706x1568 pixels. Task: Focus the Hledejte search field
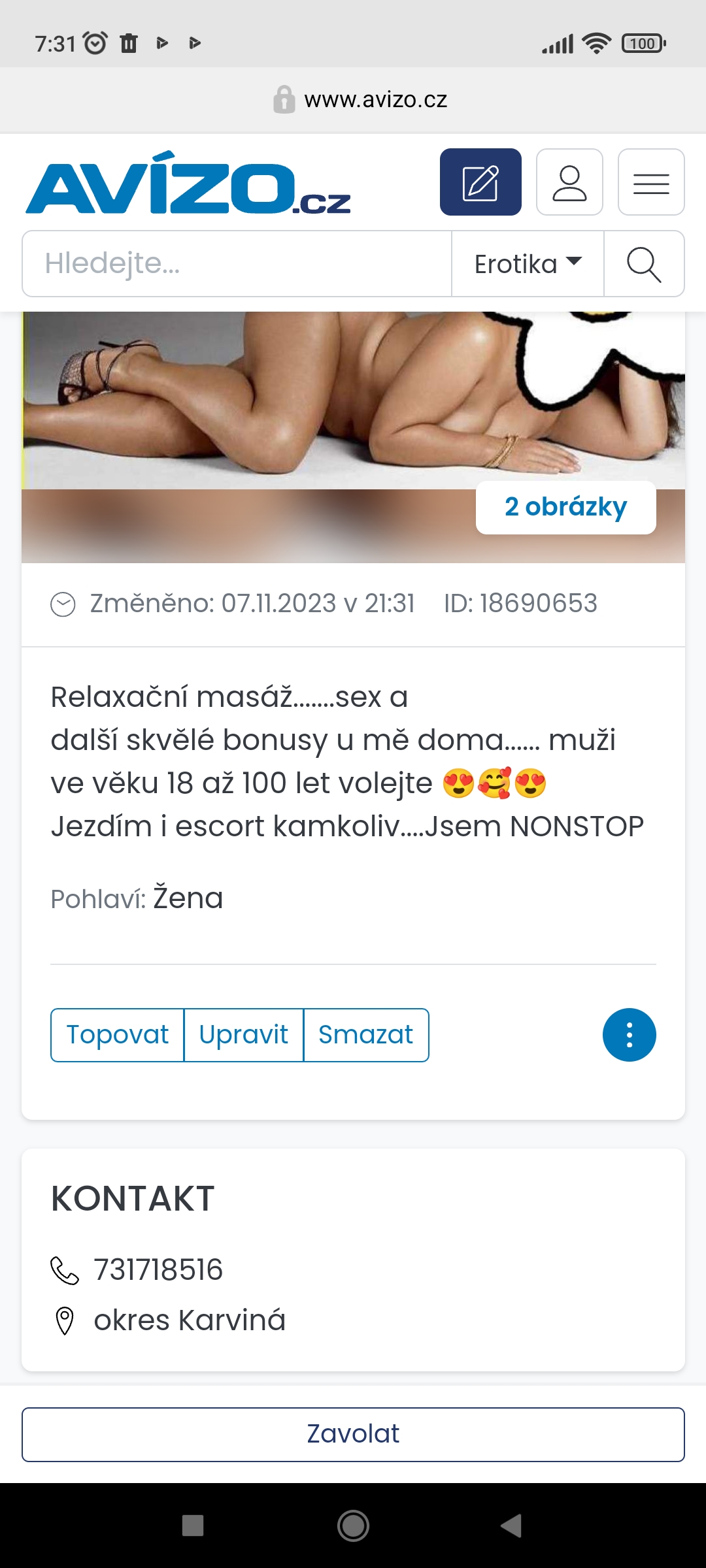[237, 264]
